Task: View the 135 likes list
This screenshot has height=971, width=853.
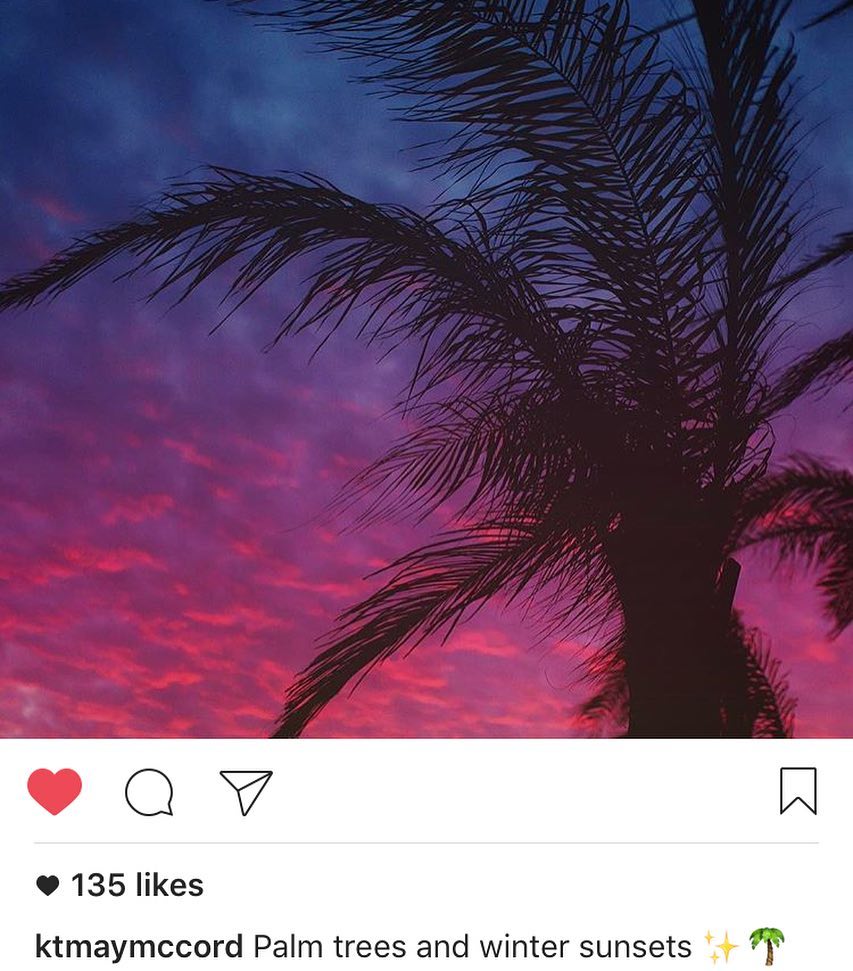Action: coord(120,885)
